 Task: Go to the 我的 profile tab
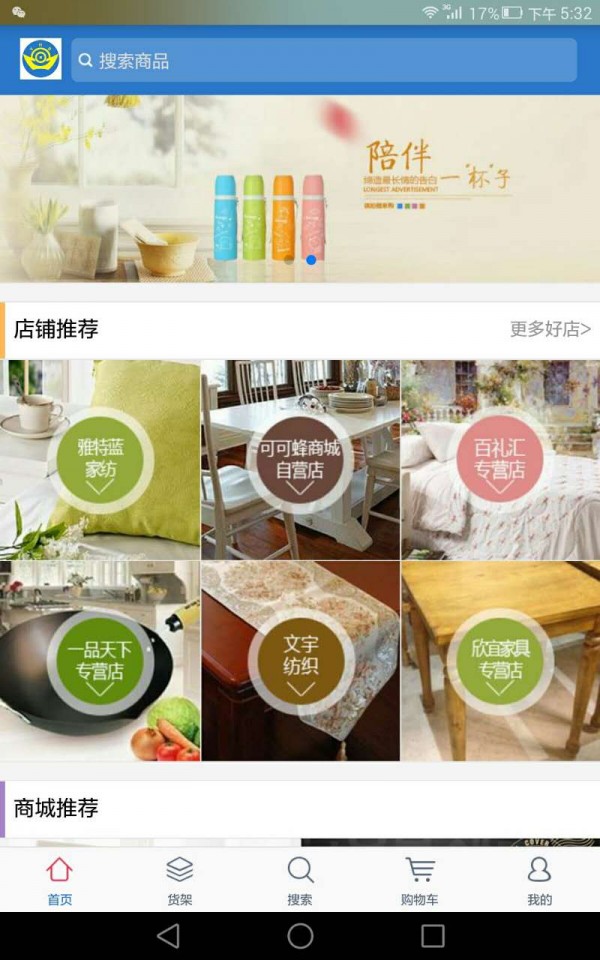539,880
